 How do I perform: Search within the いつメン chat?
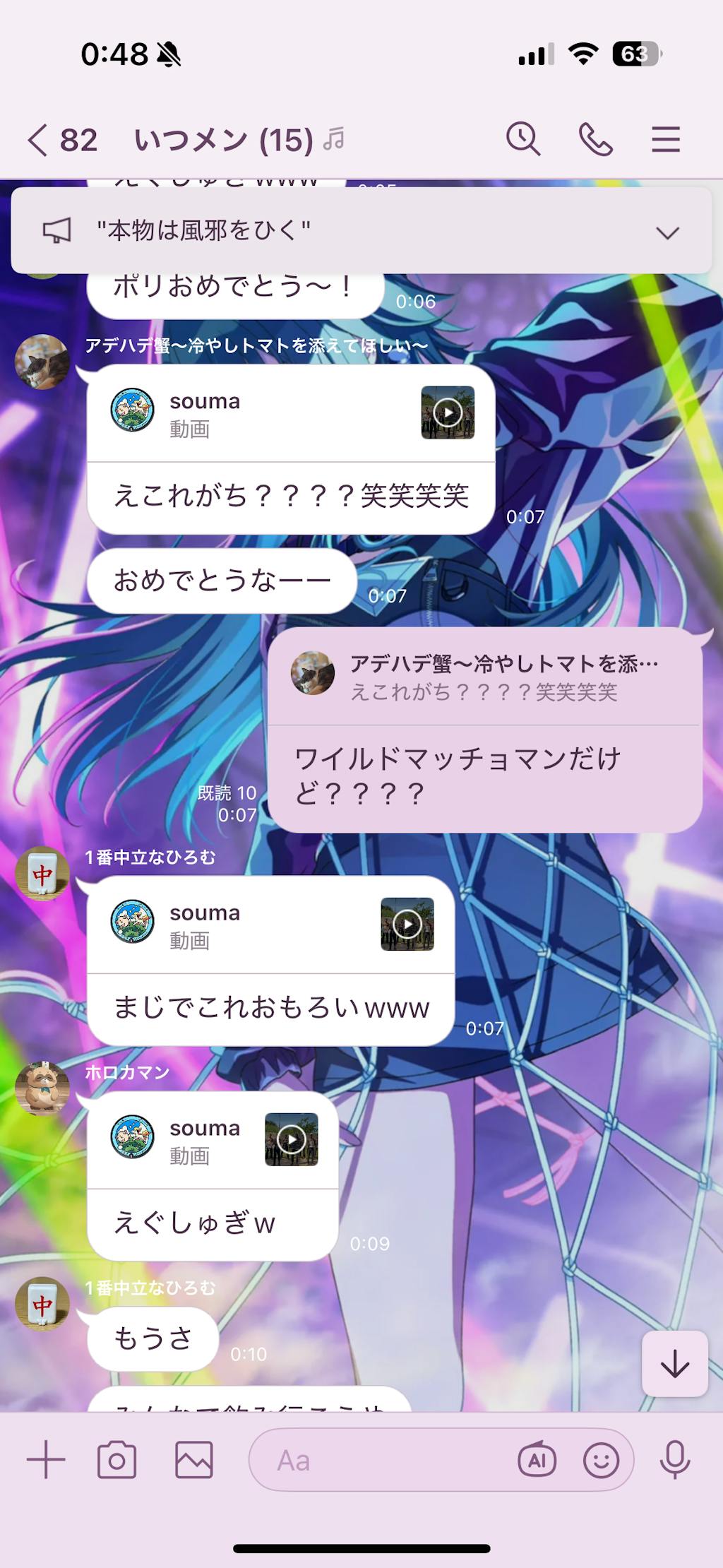(x=523, y=139)
